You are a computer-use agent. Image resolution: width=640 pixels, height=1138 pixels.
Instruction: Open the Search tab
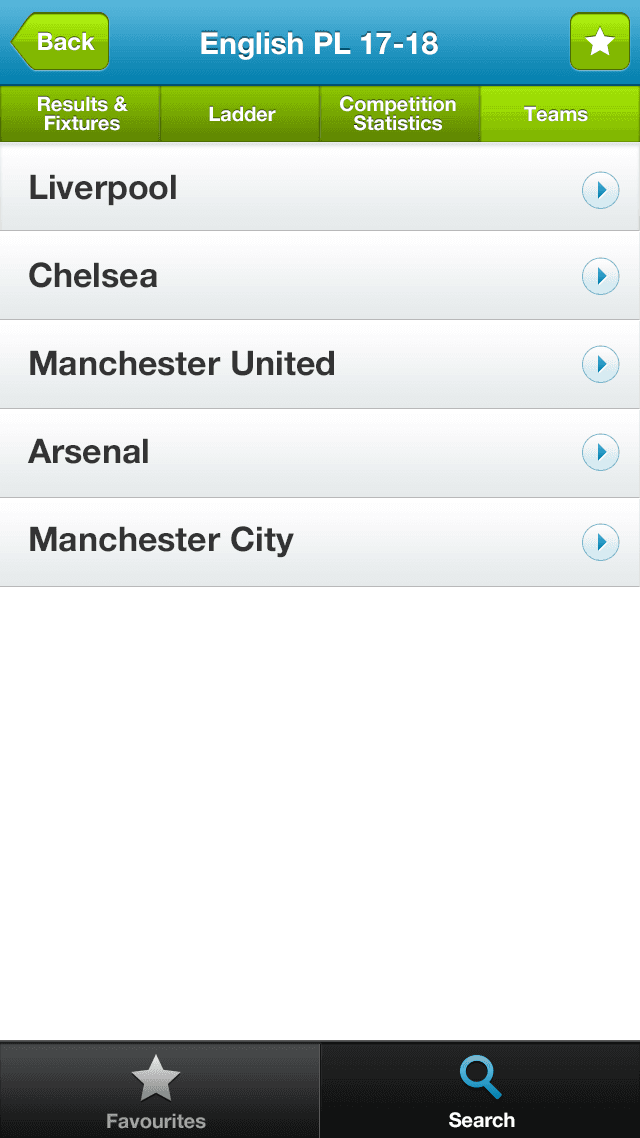point(481,1091)
